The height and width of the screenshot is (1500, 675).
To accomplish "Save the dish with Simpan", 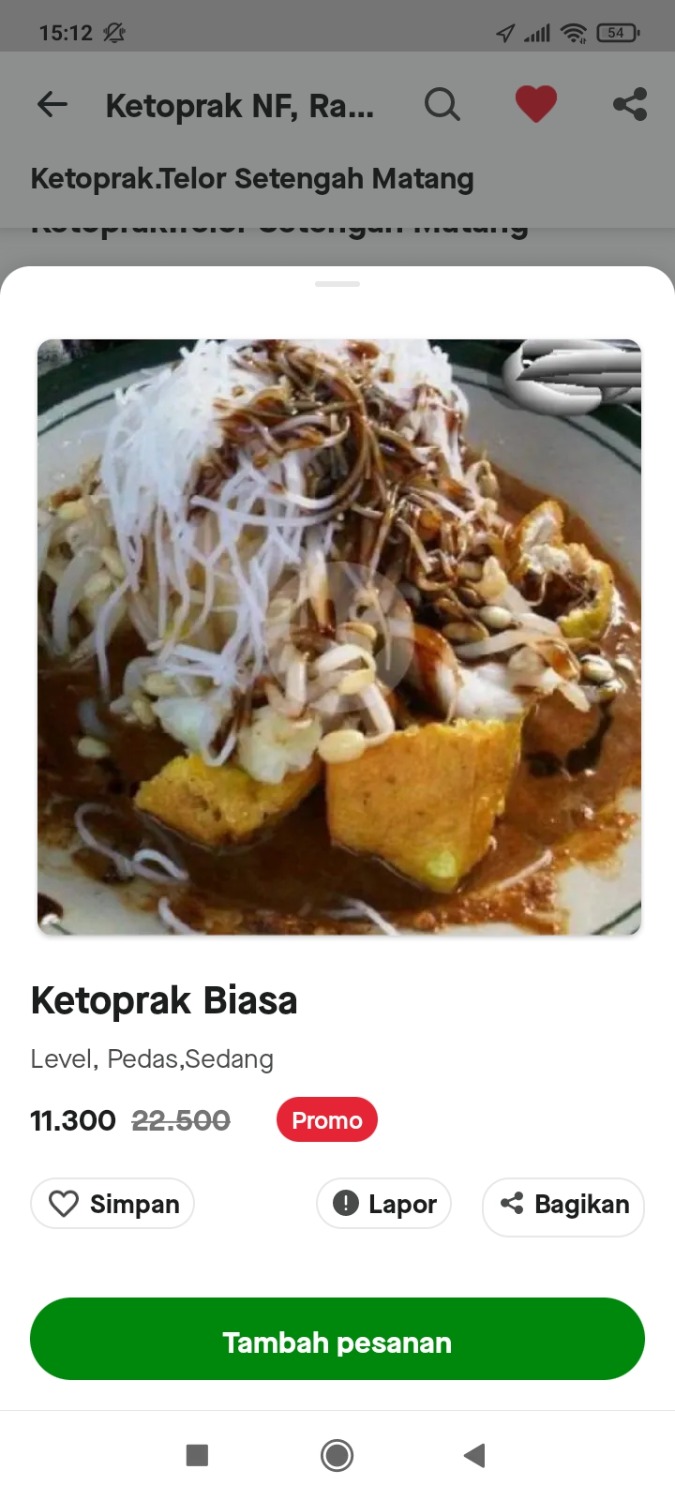I will (x=113, y=1204).
